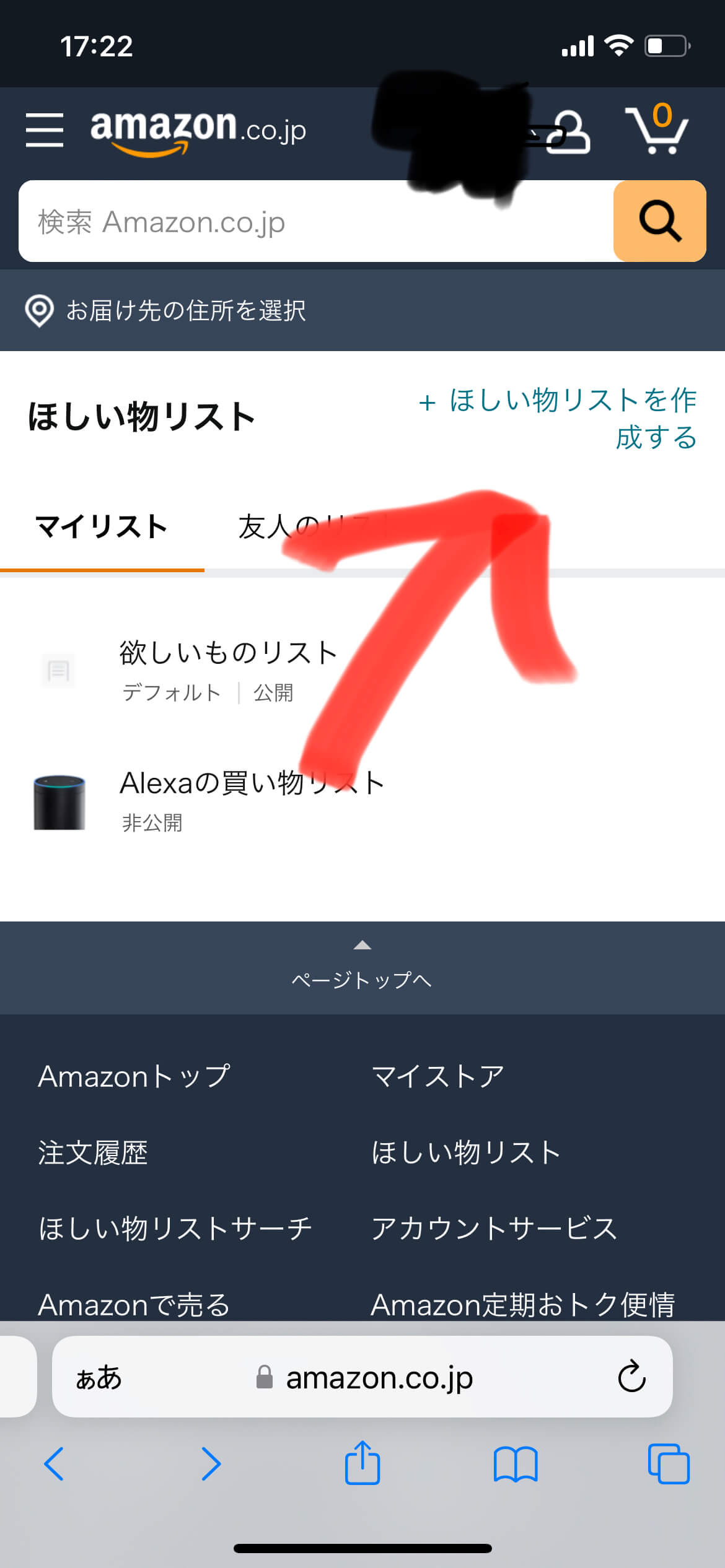Select the マイリスト tab
Viewport: 725px width, 1568px height.
[x=101, y=526]
